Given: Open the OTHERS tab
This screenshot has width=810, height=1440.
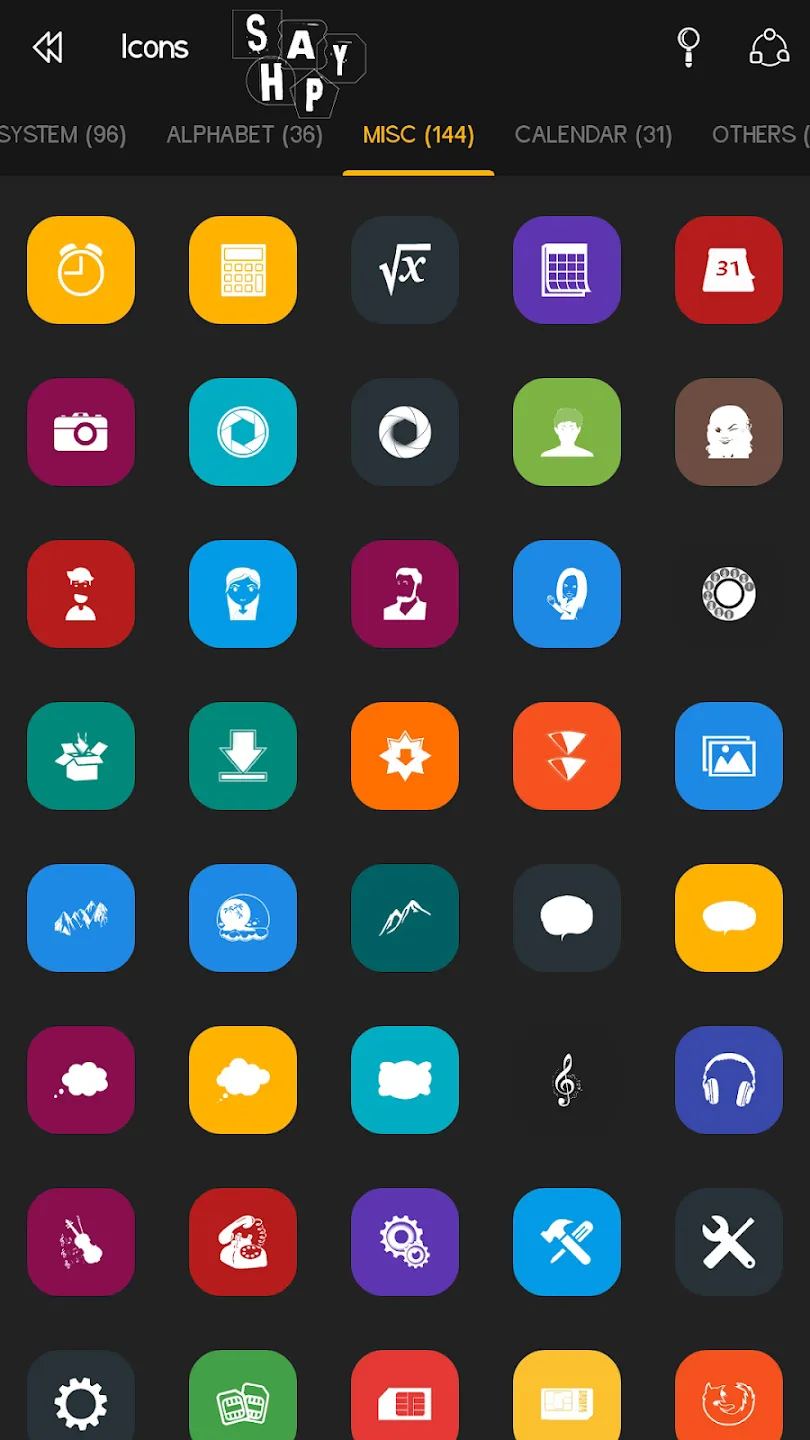Looking at the screenshot, I should pyautogui.click(x=758, y=135).
